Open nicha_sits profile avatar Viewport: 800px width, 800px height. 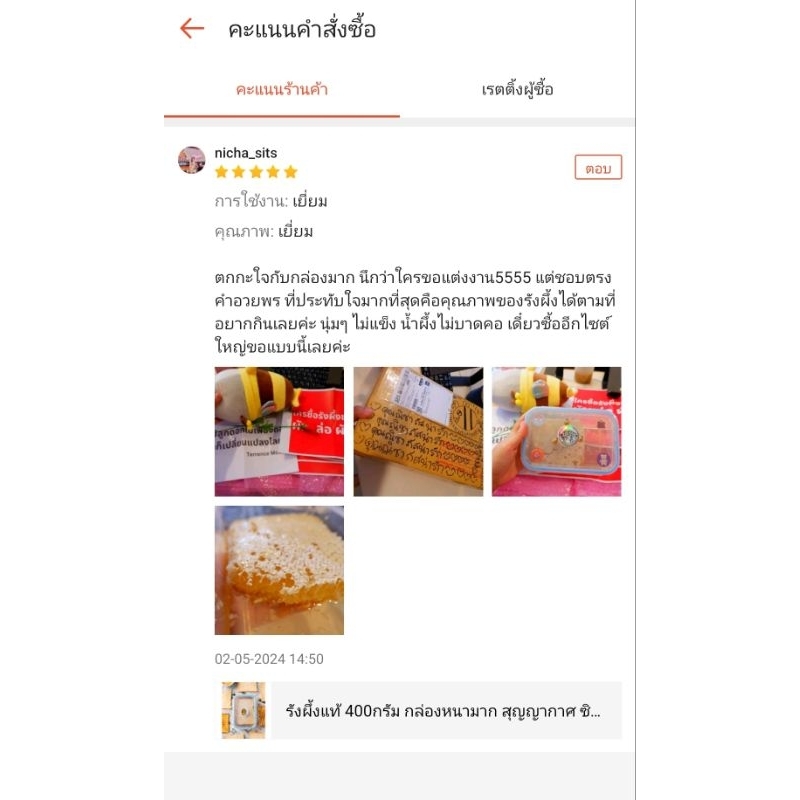pos(191,160)
